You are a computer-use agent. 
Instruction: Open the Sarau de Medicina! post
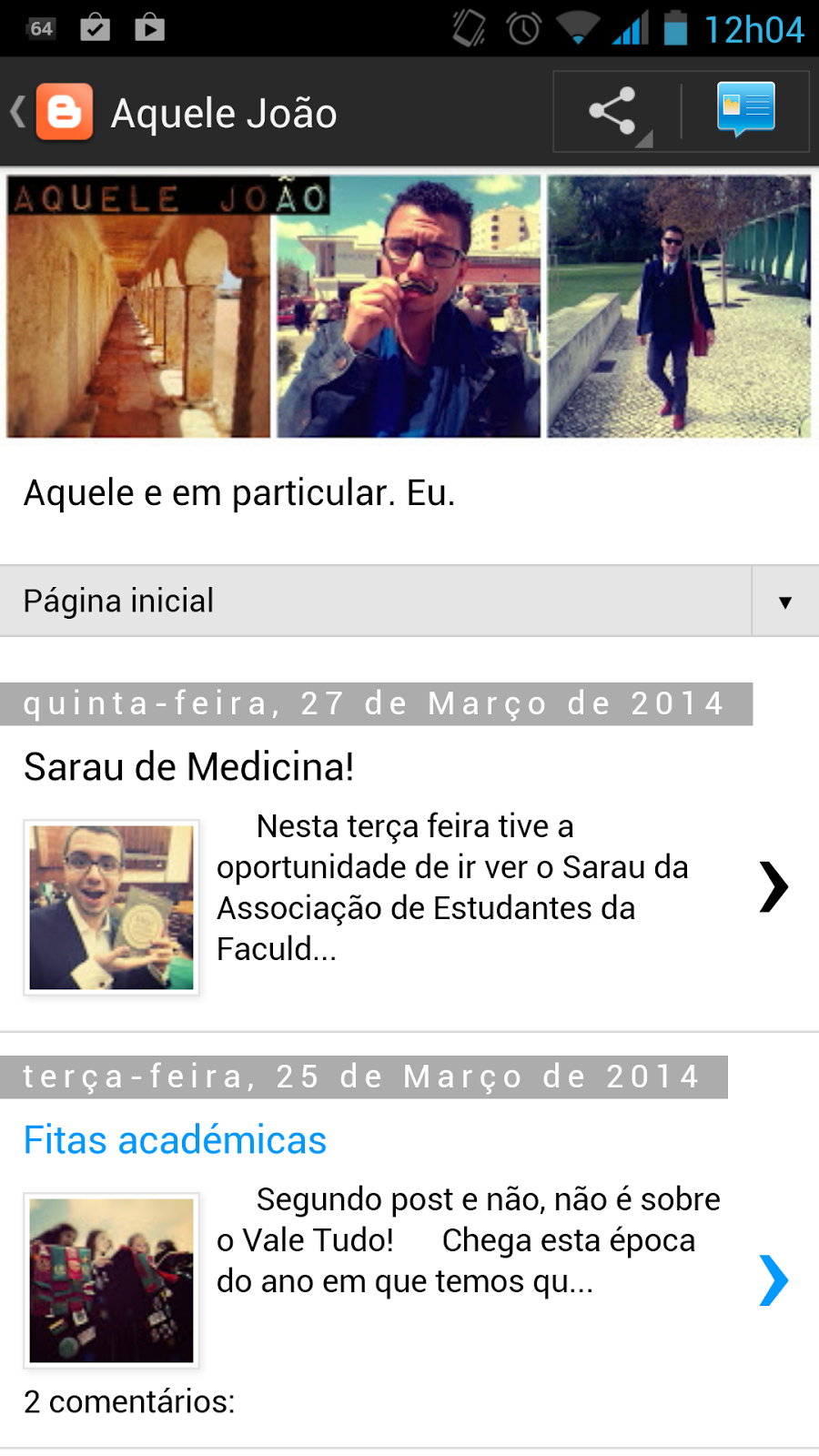click(x=188, y=767)
